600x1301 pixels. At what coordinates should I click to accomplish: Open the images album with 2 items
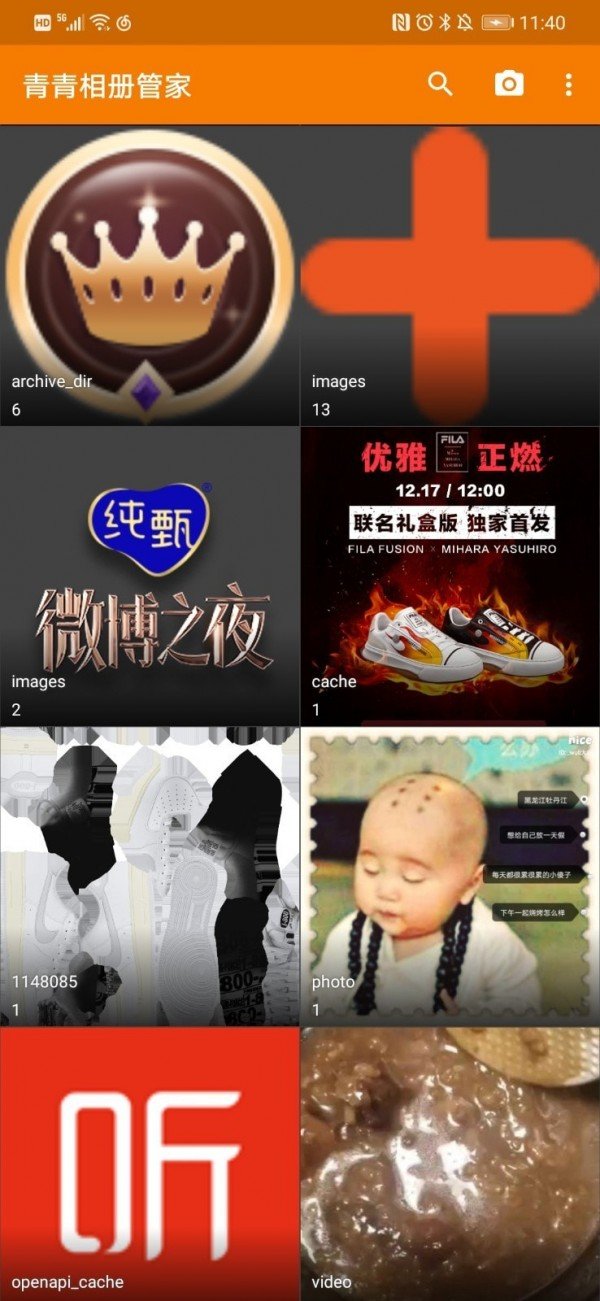tap(149, 576)
